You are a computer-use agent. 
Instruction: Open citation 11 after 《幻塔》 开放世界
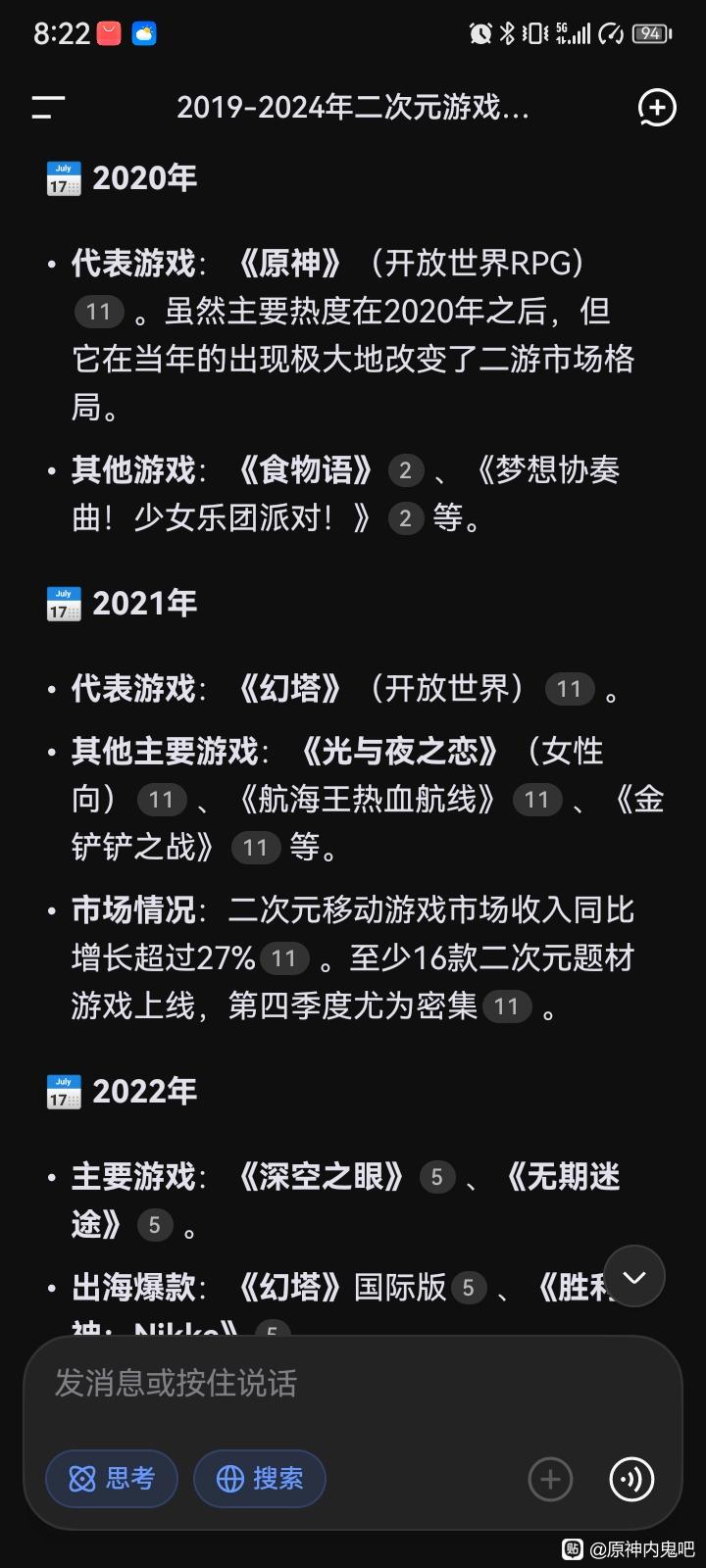pos(570,690)
